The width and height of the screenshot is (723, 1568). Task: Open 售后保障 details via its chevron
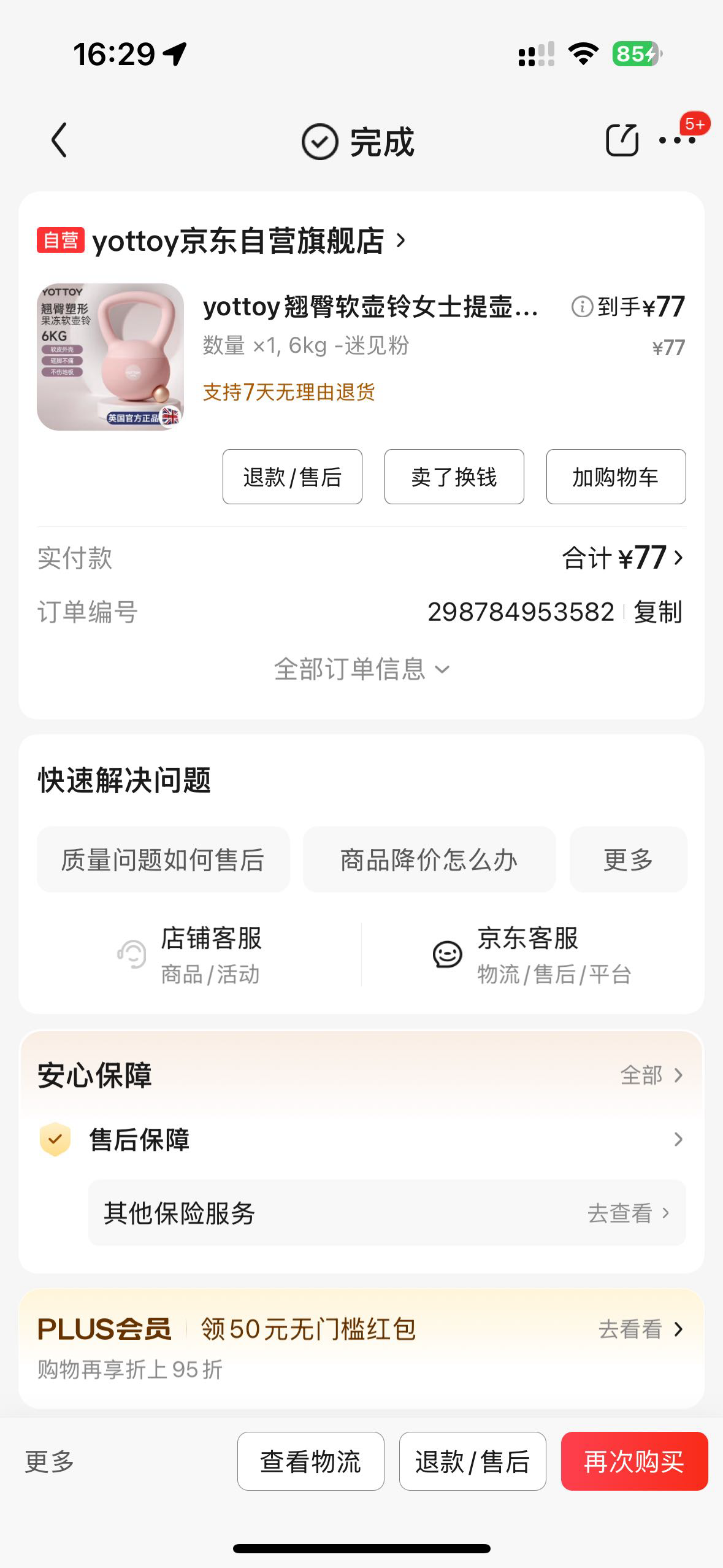tap(676, 1139)
